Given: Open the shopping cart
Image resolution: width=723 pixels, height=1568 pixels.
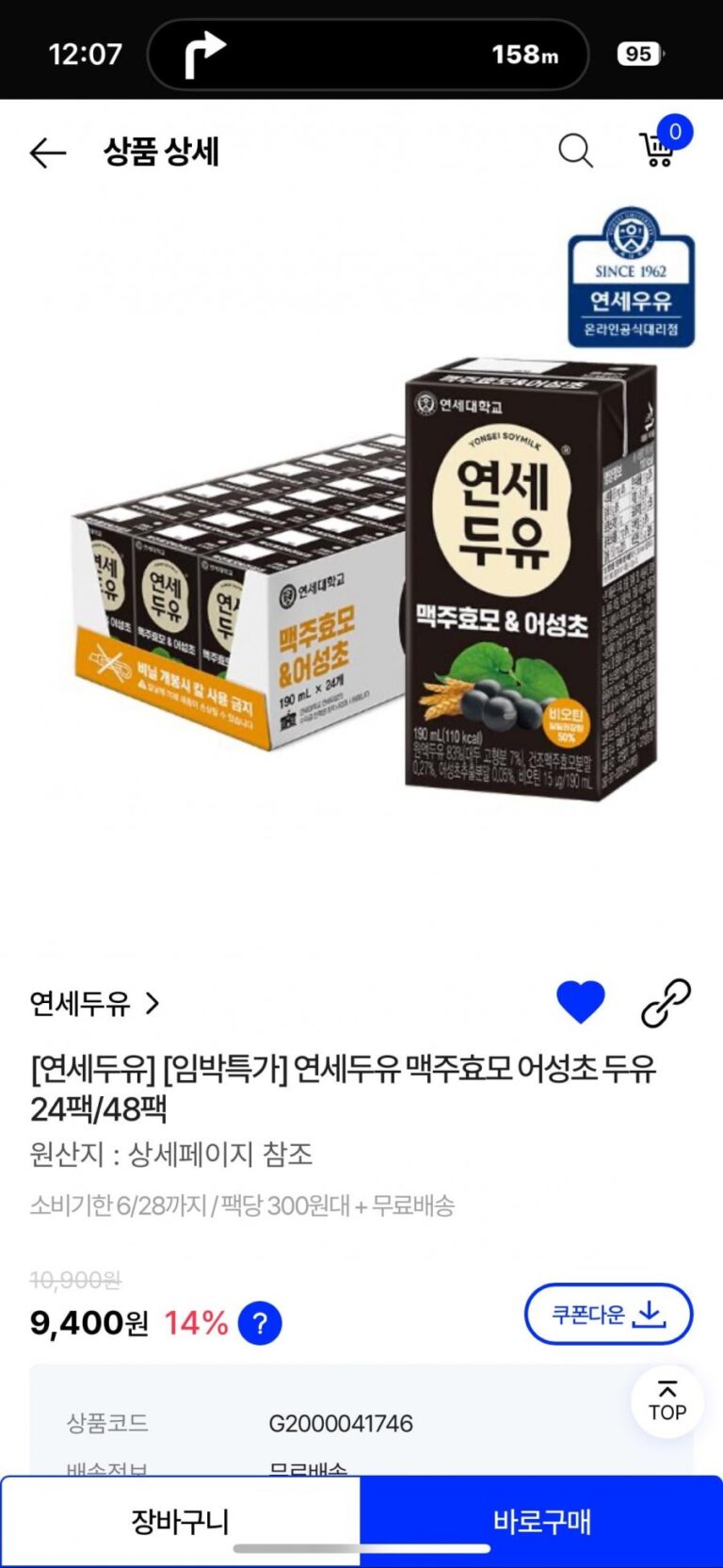Looking at the screenshot, I should [x=659, y=149].
